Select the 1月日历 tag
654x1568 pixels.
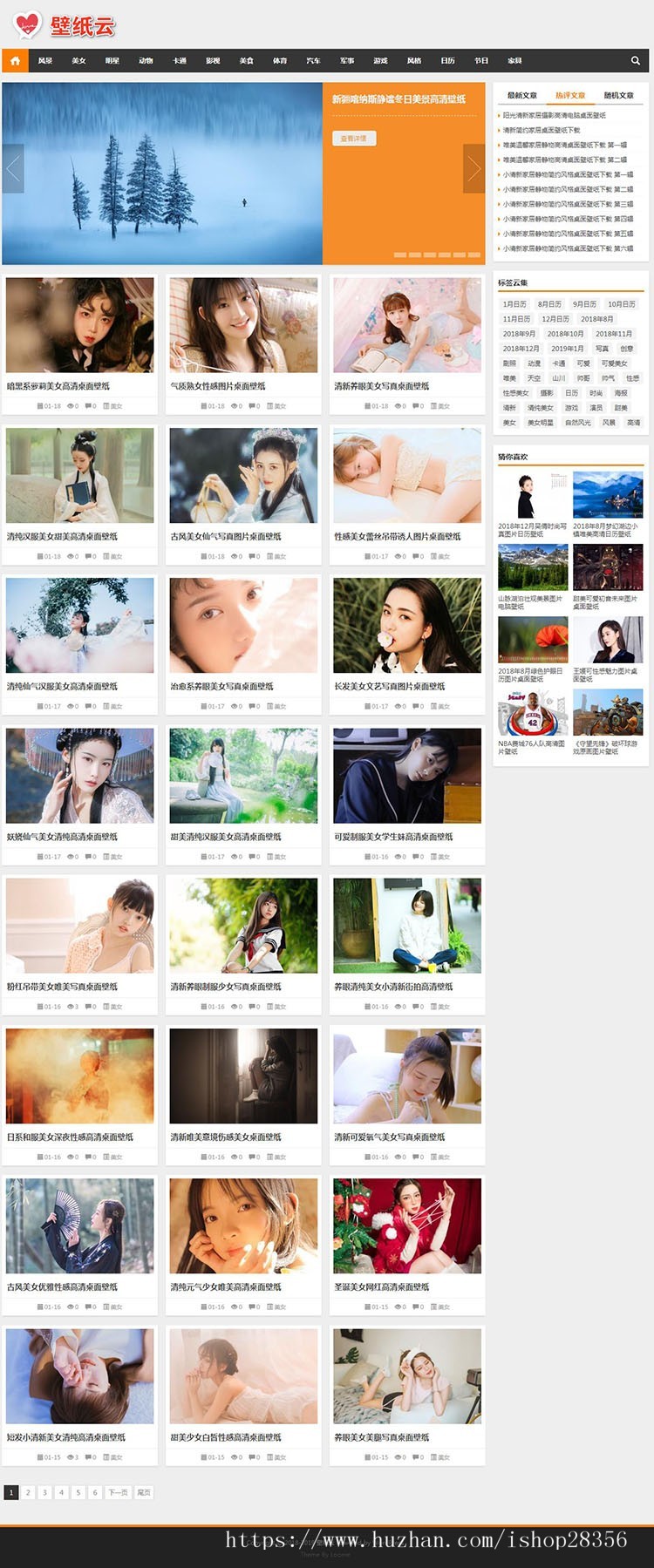(x=514, y=304)
